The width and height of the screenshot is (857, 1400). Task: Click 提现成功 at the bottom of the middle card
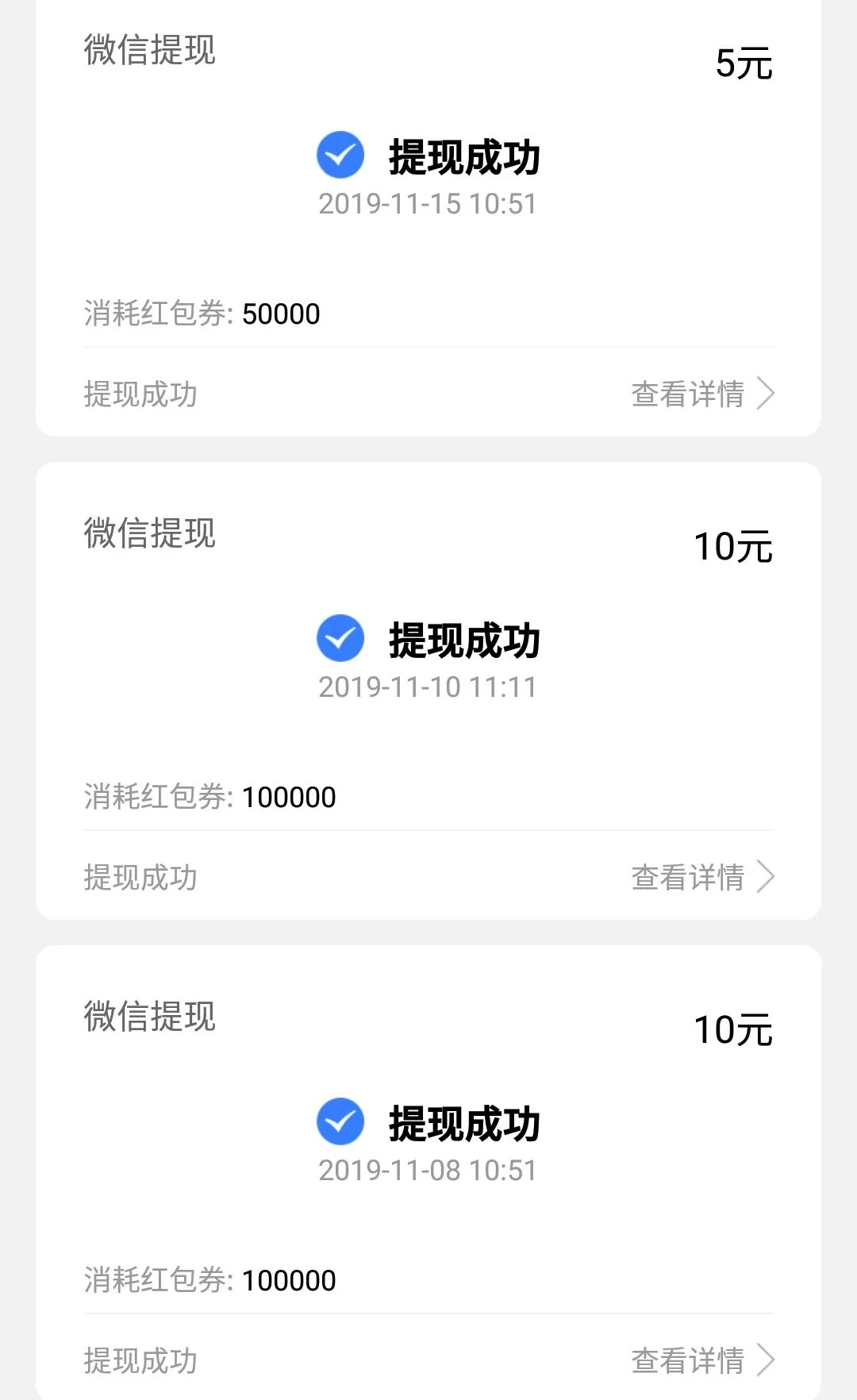[140, 877]
